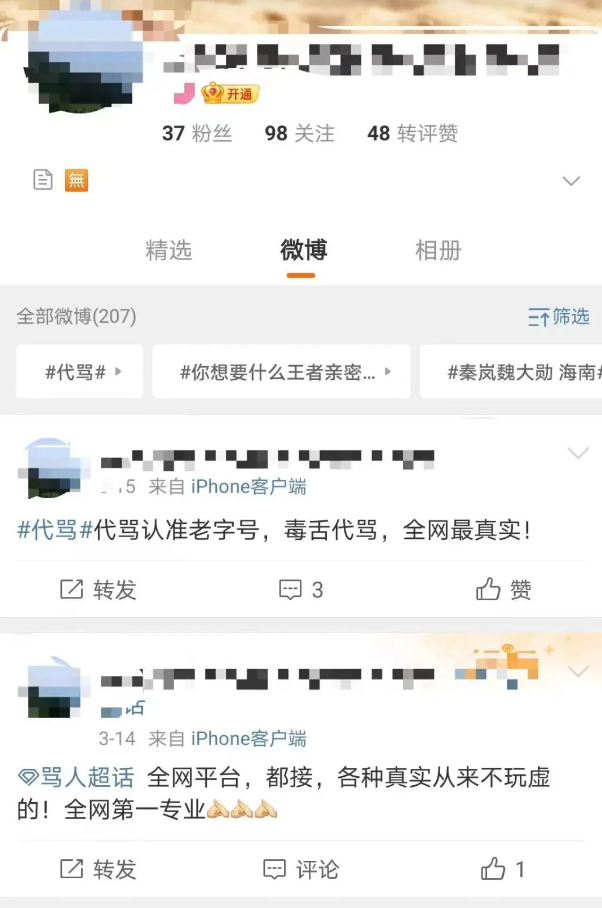
Task: Open the 骂人超话 super topic link
Action: click(78, 777)
